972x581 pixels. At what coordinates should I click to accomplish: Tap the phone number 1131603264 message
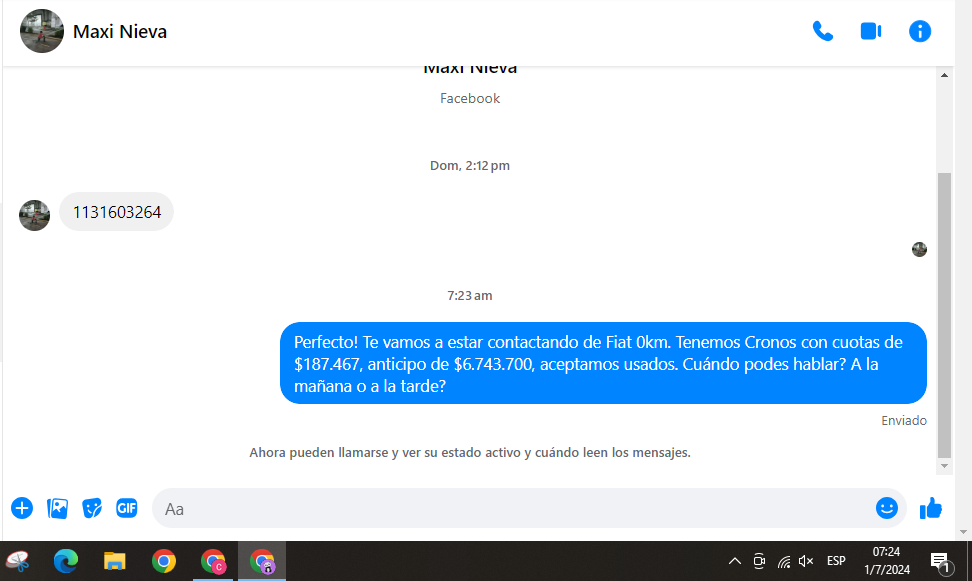[x=117, y=212]
